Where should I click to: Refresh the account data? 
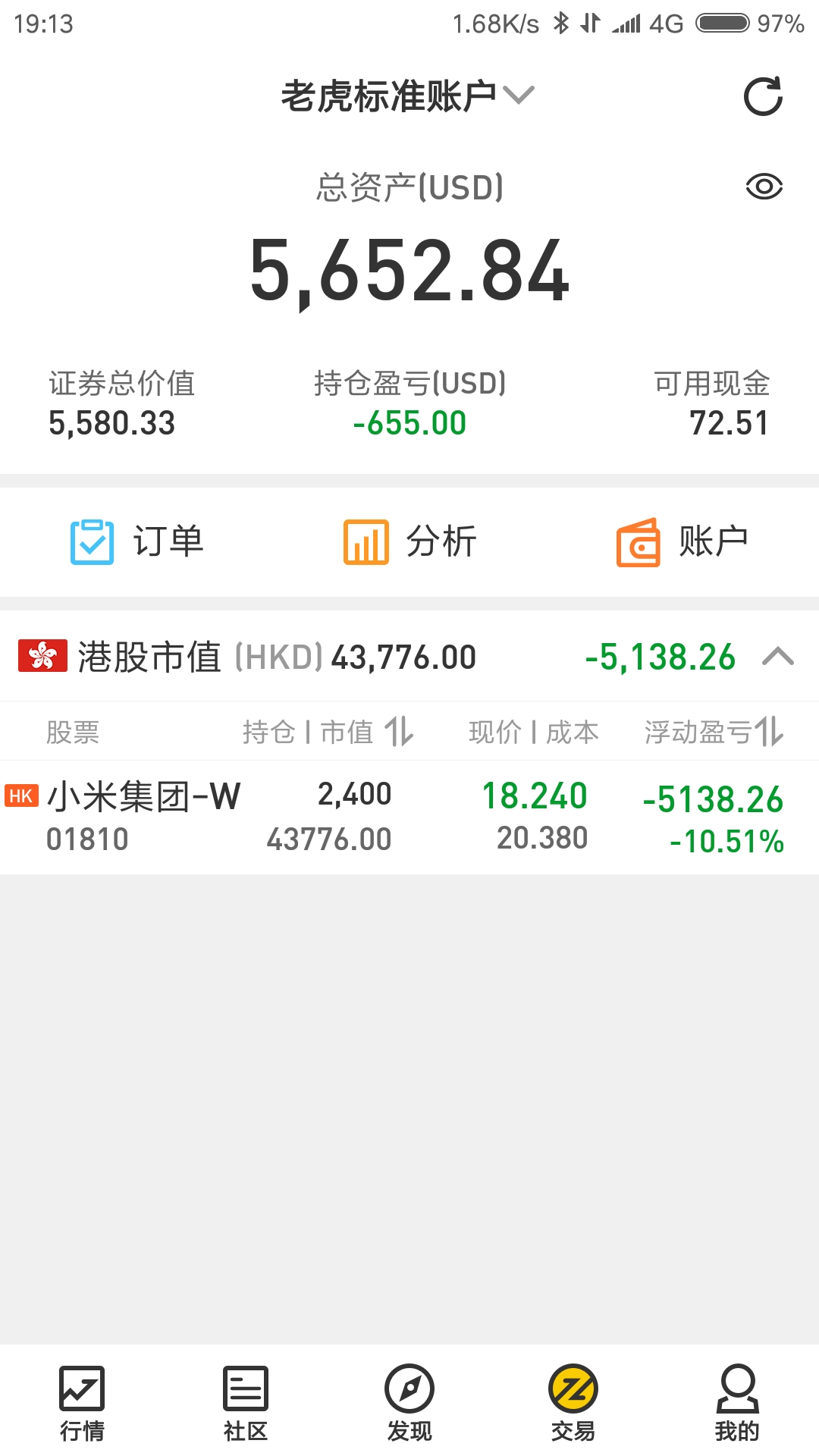(763, 96)
